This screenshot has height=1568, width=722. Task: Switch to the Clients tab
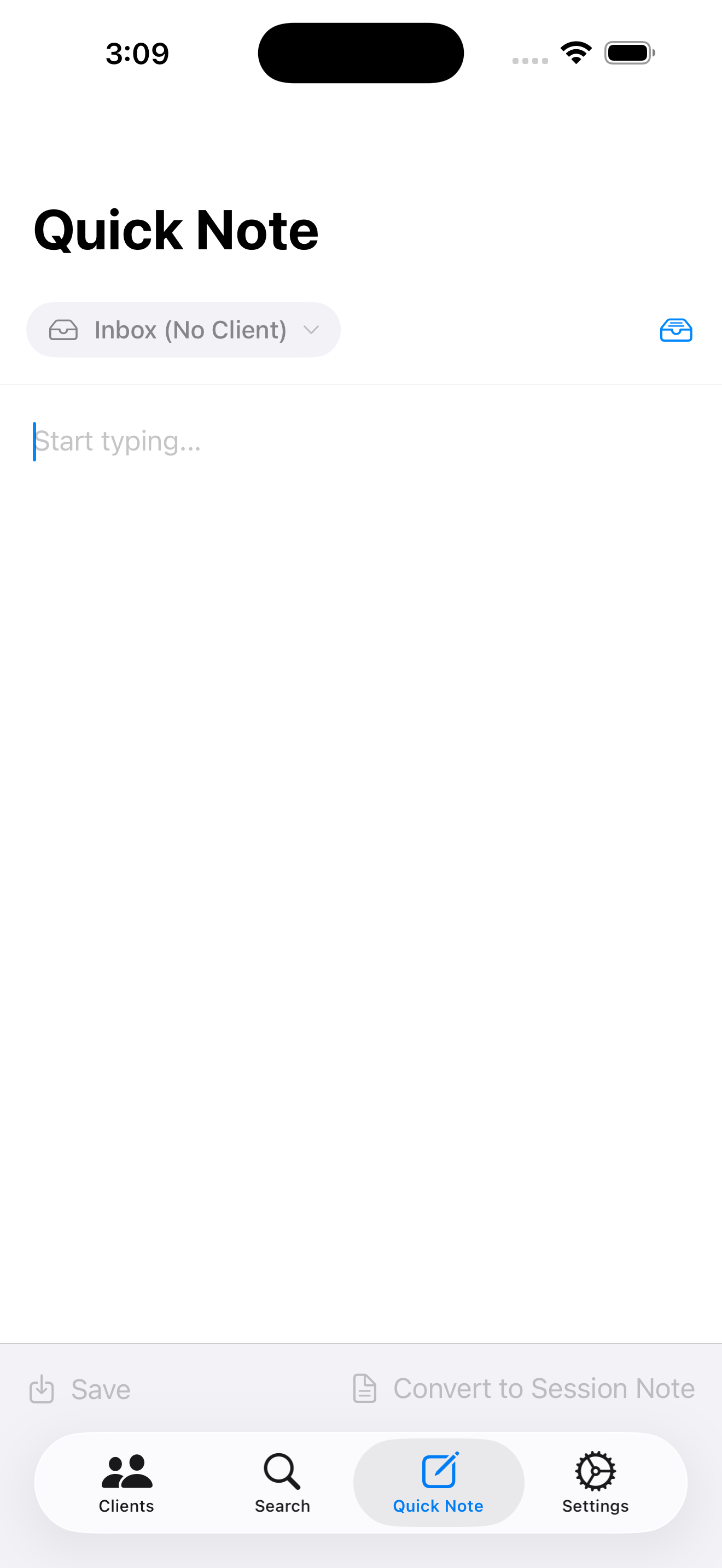pyautogui.click(x=127, y=1483)
